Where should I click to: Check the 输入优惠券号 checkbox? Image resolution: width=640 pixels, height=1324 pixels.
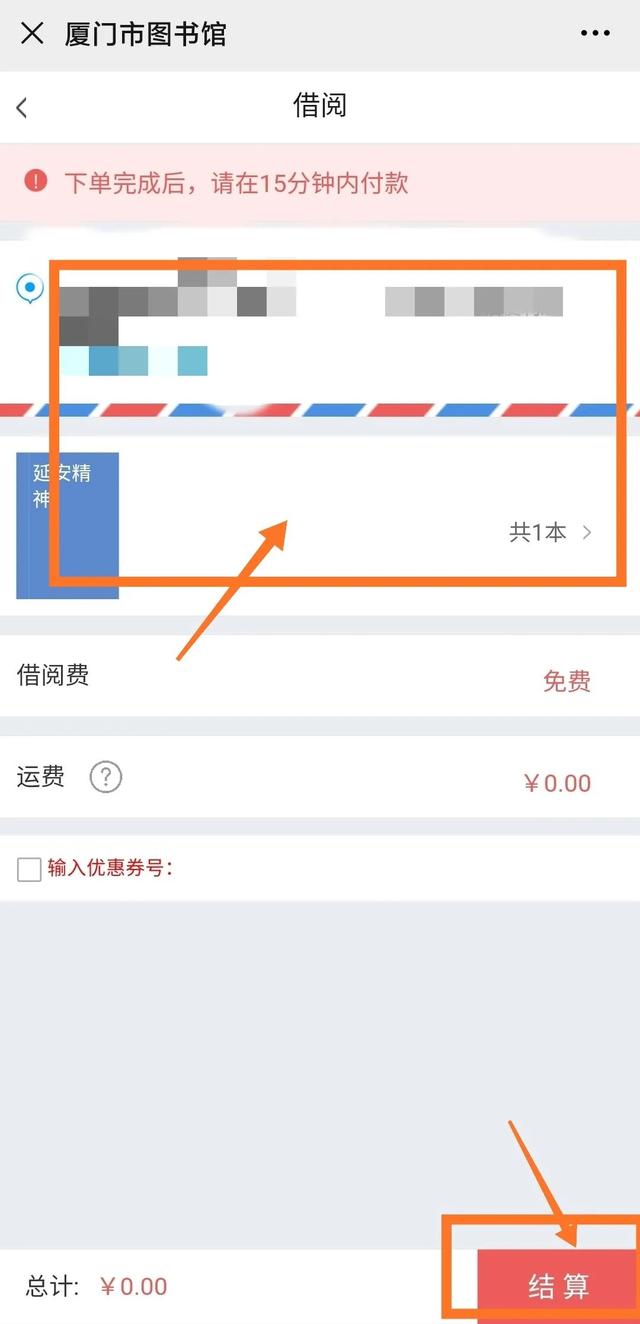(29, 869)
